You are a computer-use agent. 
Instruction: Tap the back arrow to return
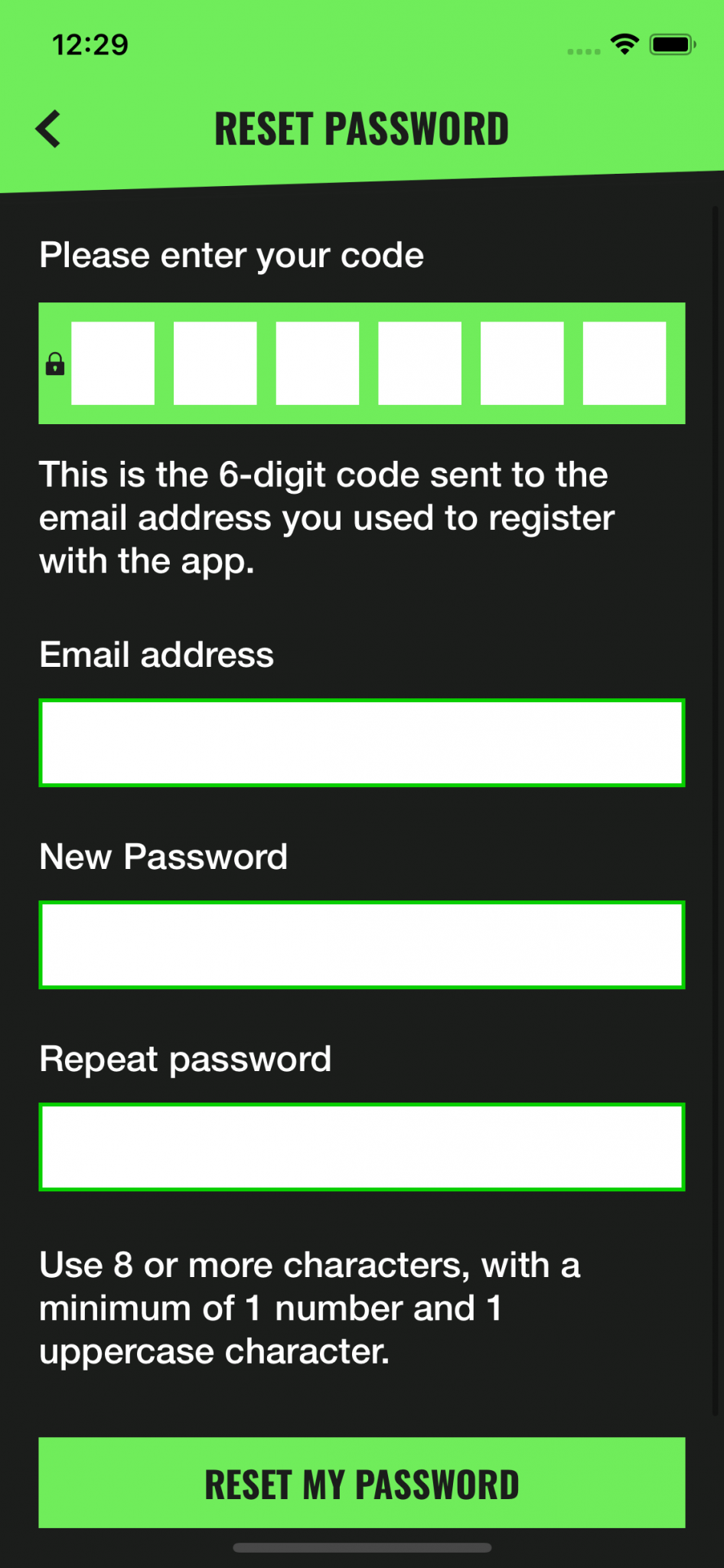[x=48, y=128]
